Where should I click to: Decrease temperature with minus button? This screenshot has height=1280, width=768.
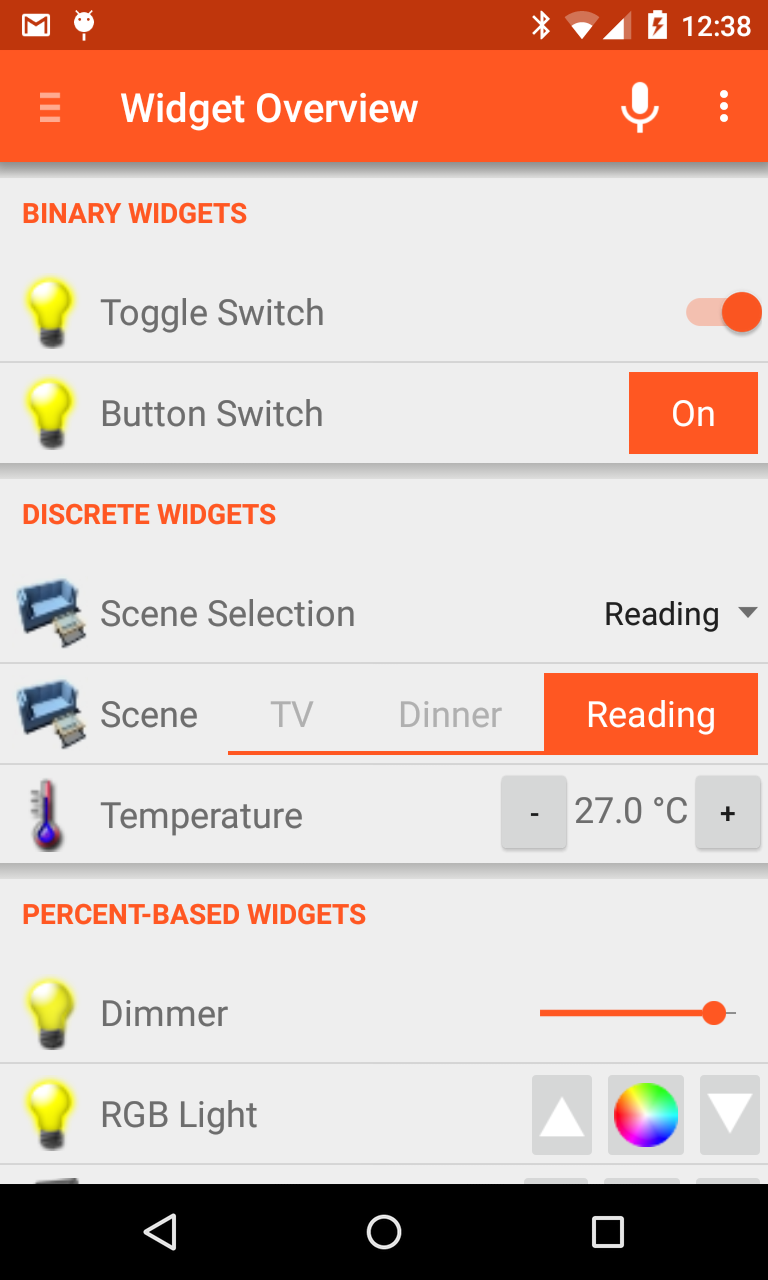(x=534, y=814)
